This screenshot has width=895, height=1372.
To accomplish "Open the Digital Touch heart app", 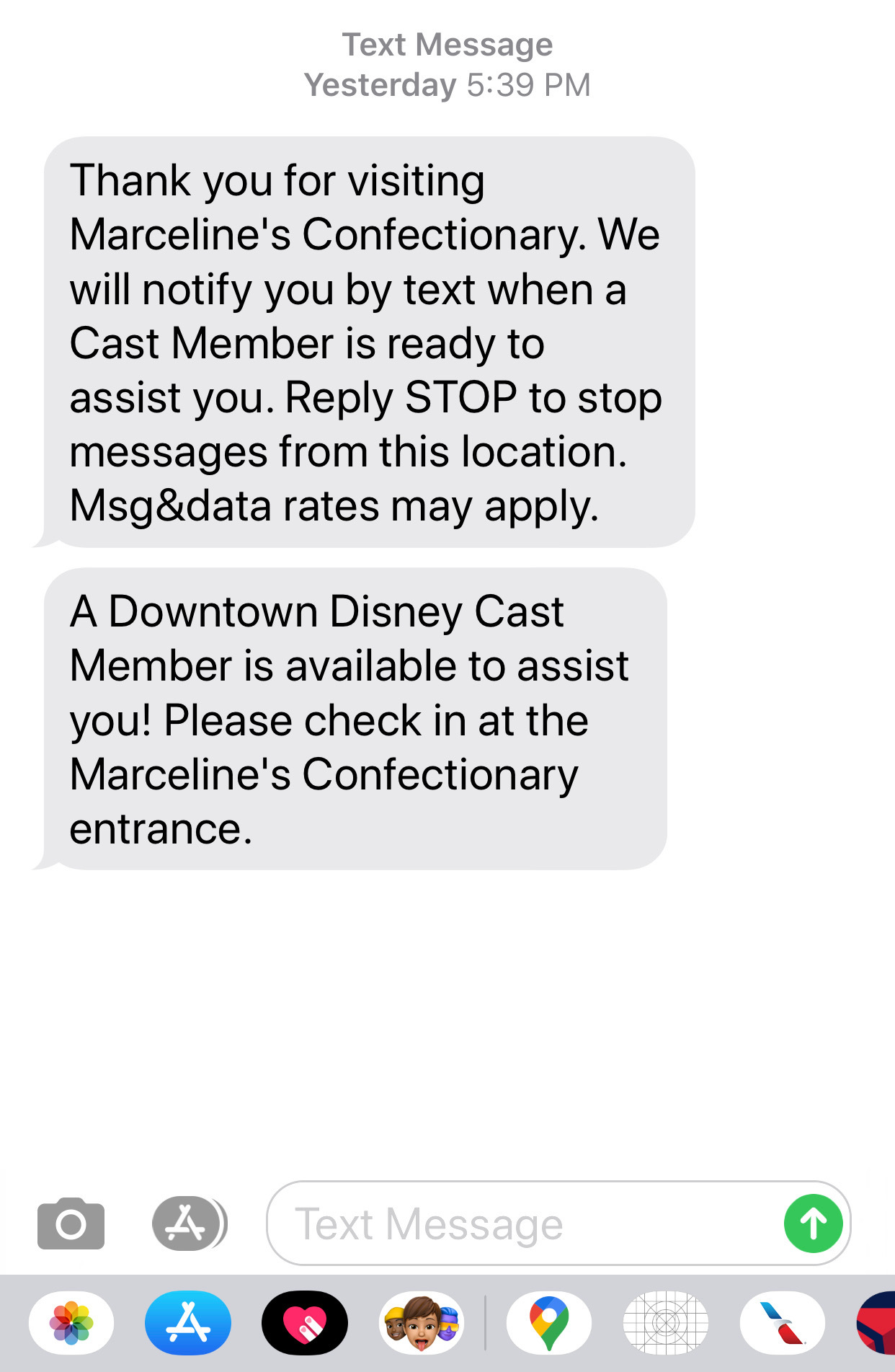I will pyautogui.click(x=305, y=1323).
